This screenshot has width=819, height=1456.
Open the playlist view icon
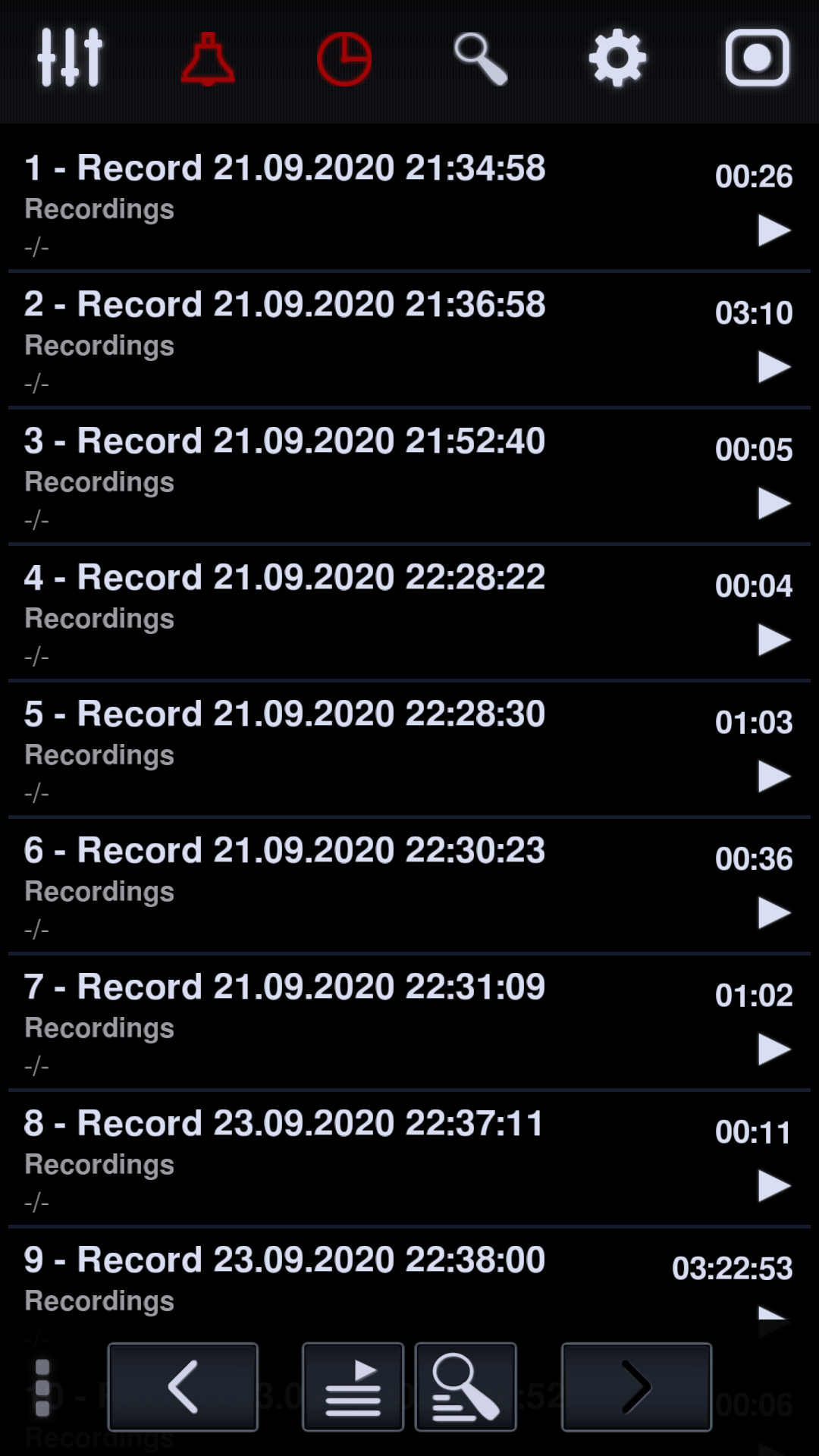coord(353,1385)
